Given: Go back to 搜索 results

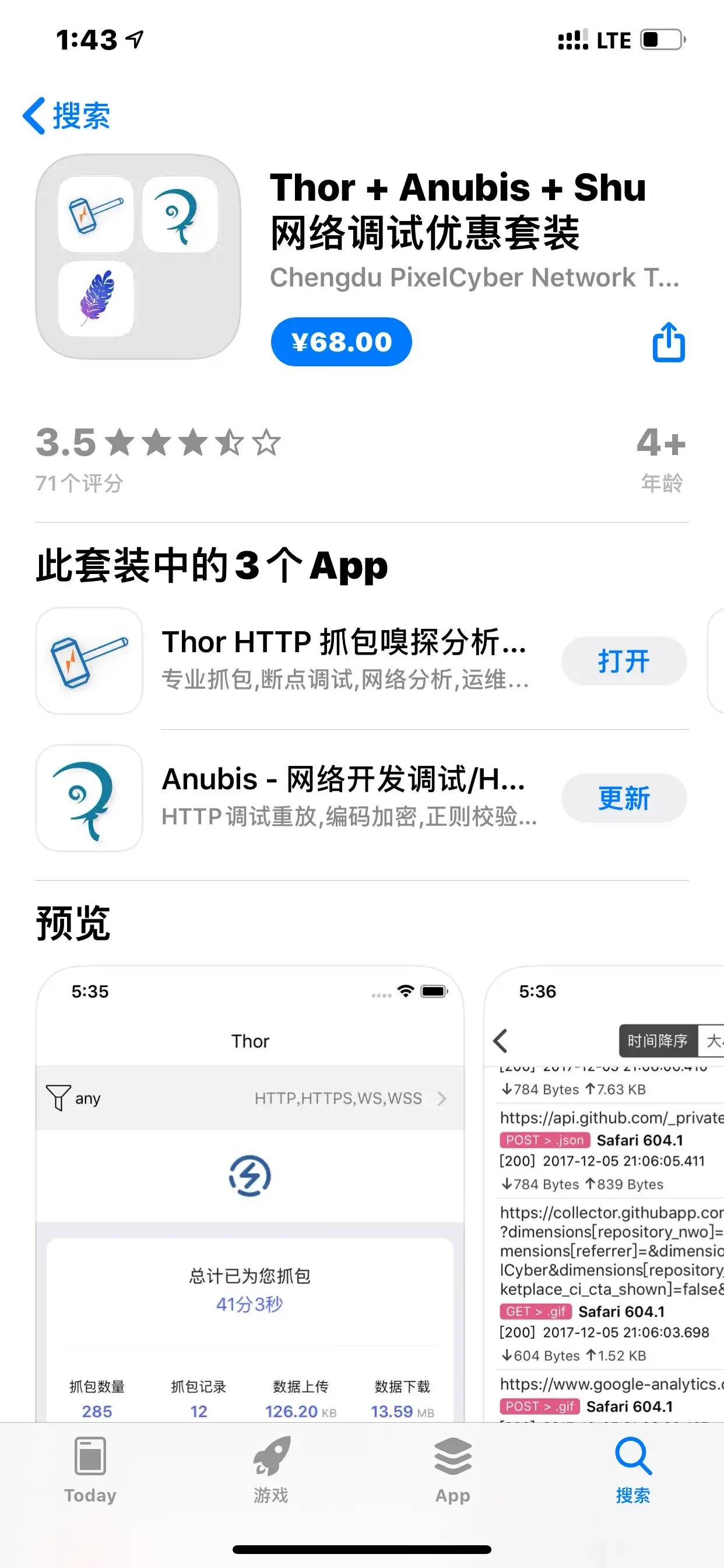Looking at the screenshot, I should (67, 116).
